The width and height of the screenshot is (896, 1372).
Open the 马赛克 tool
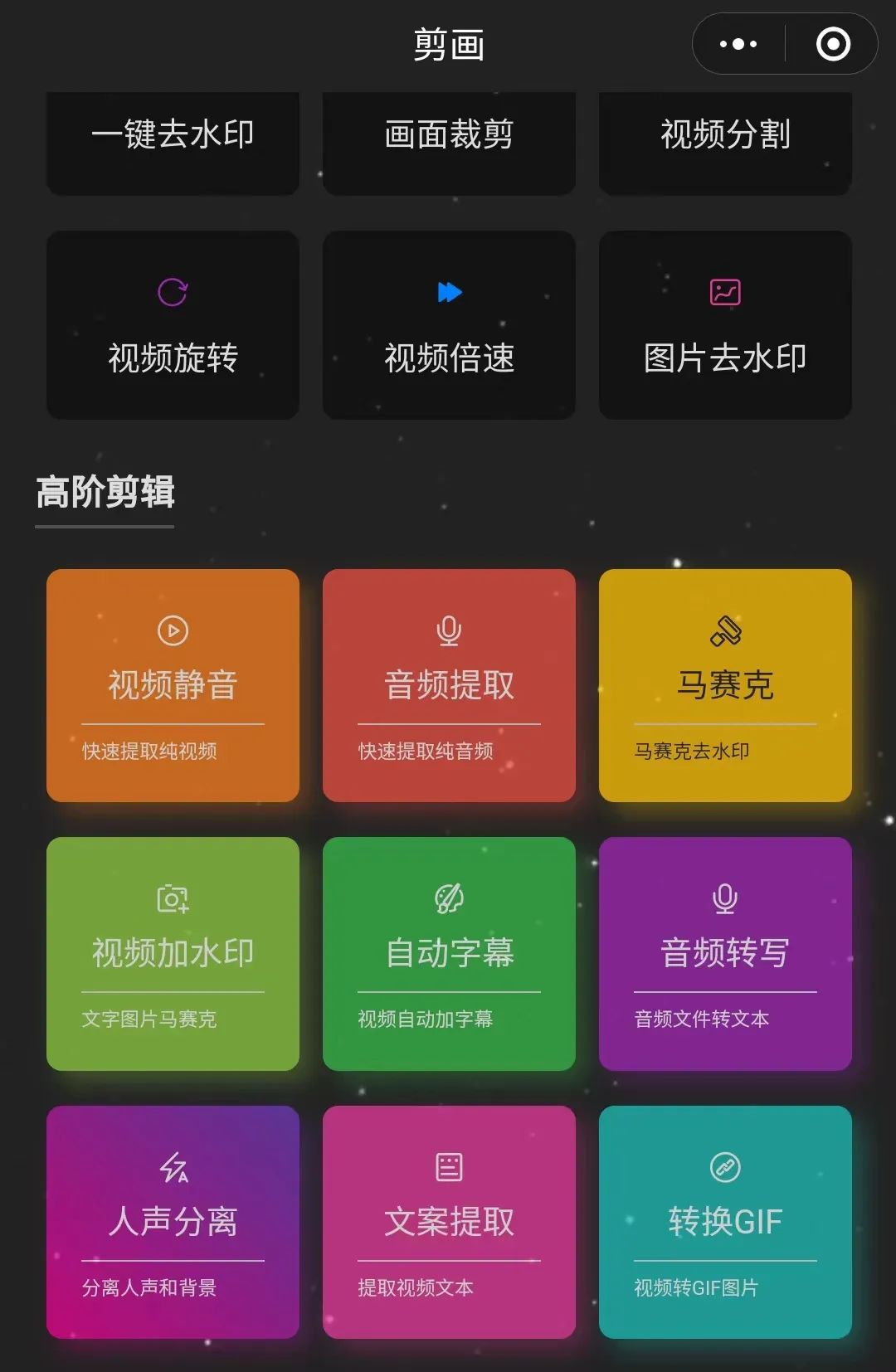pyautogui.click(x=725, y=685)
